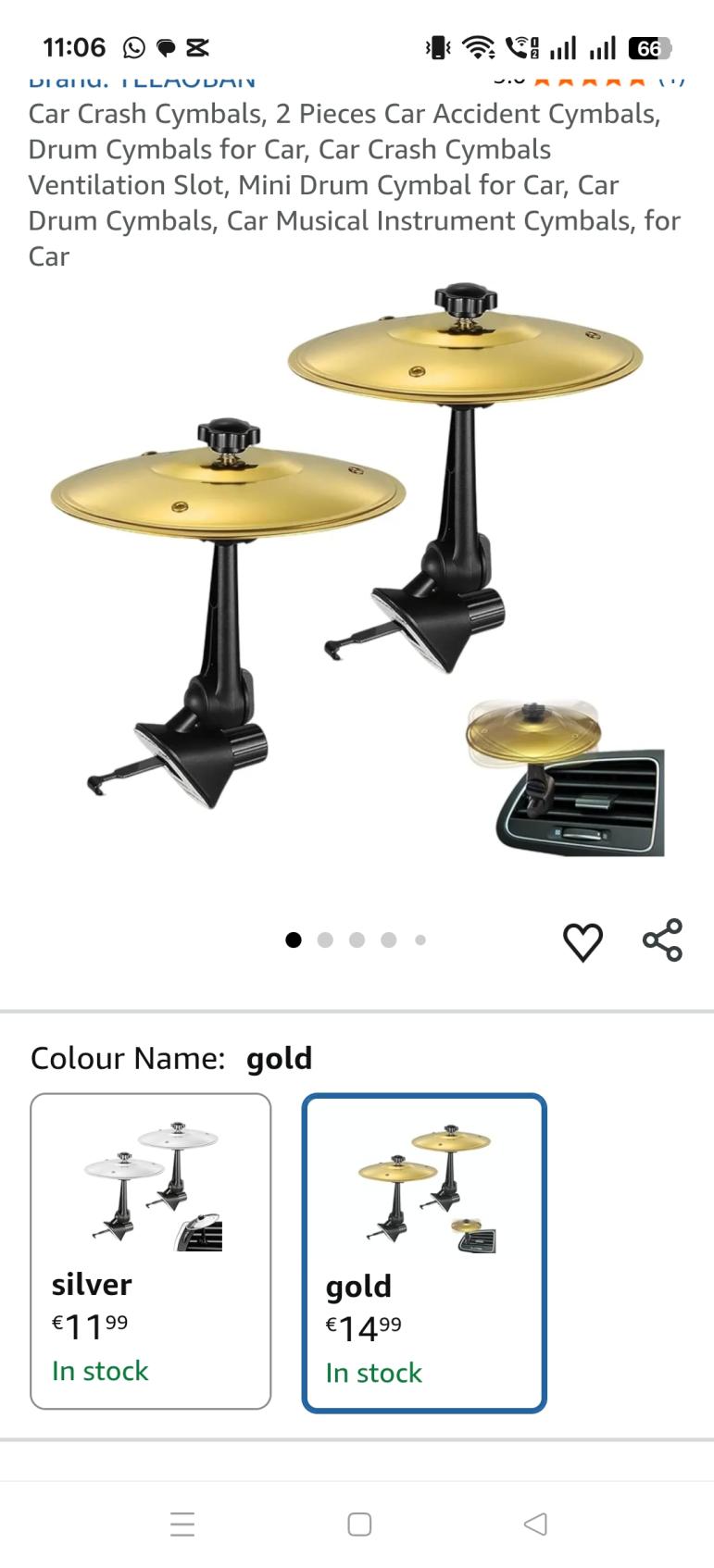Open the brand link above the title

pos(142,81)
